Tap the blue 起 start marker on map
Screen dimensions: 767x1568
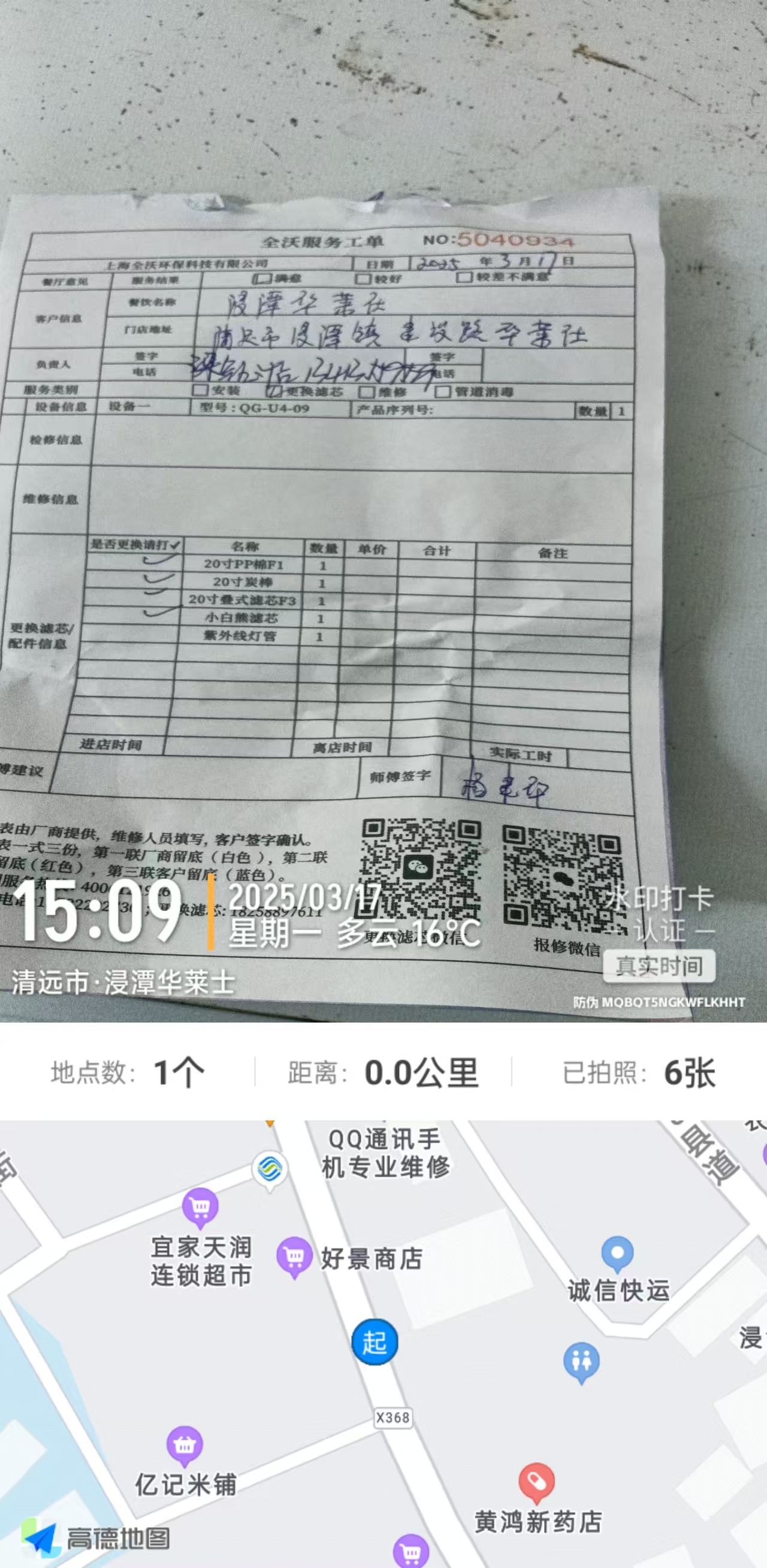(375, 1341)
